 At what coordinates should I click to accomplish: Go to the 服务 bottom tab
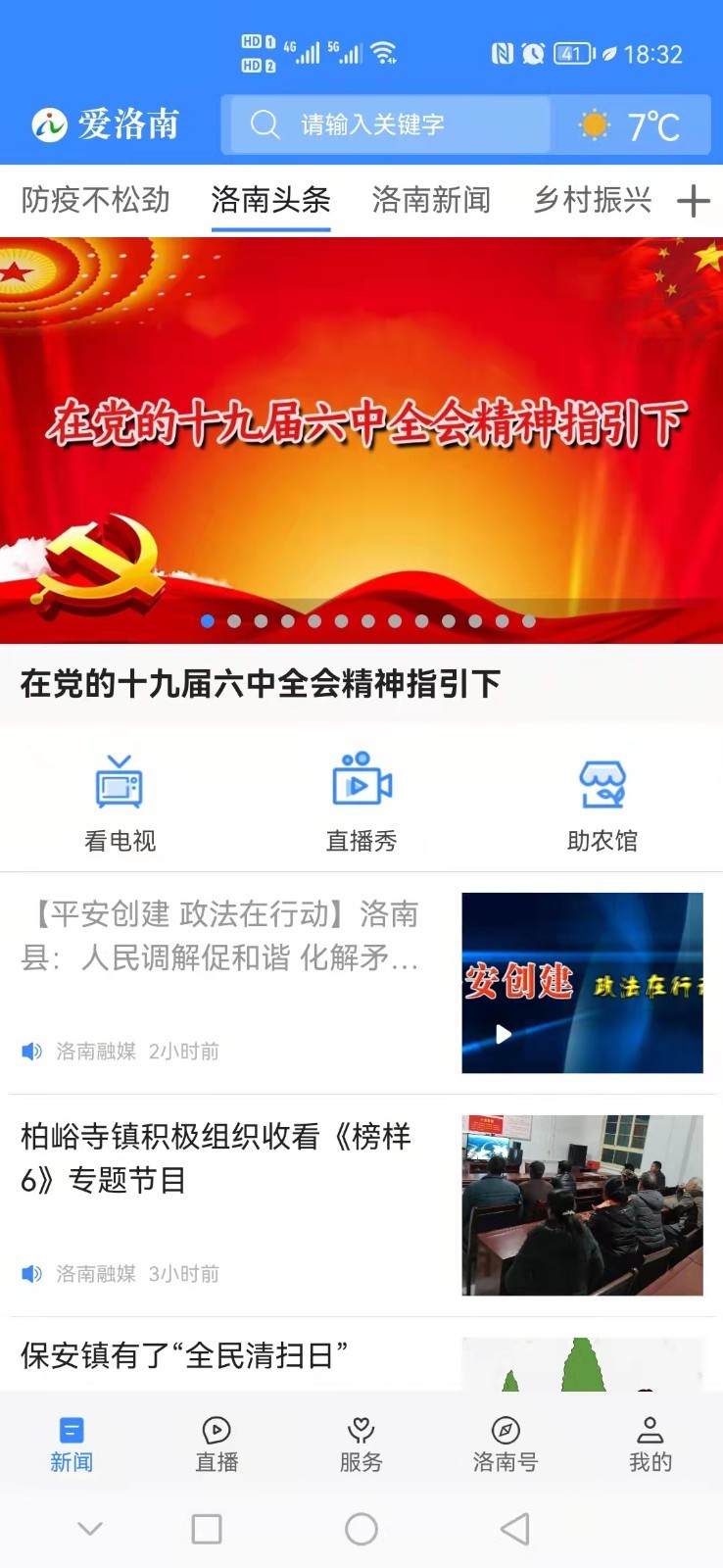click(x=361, y=1445)
